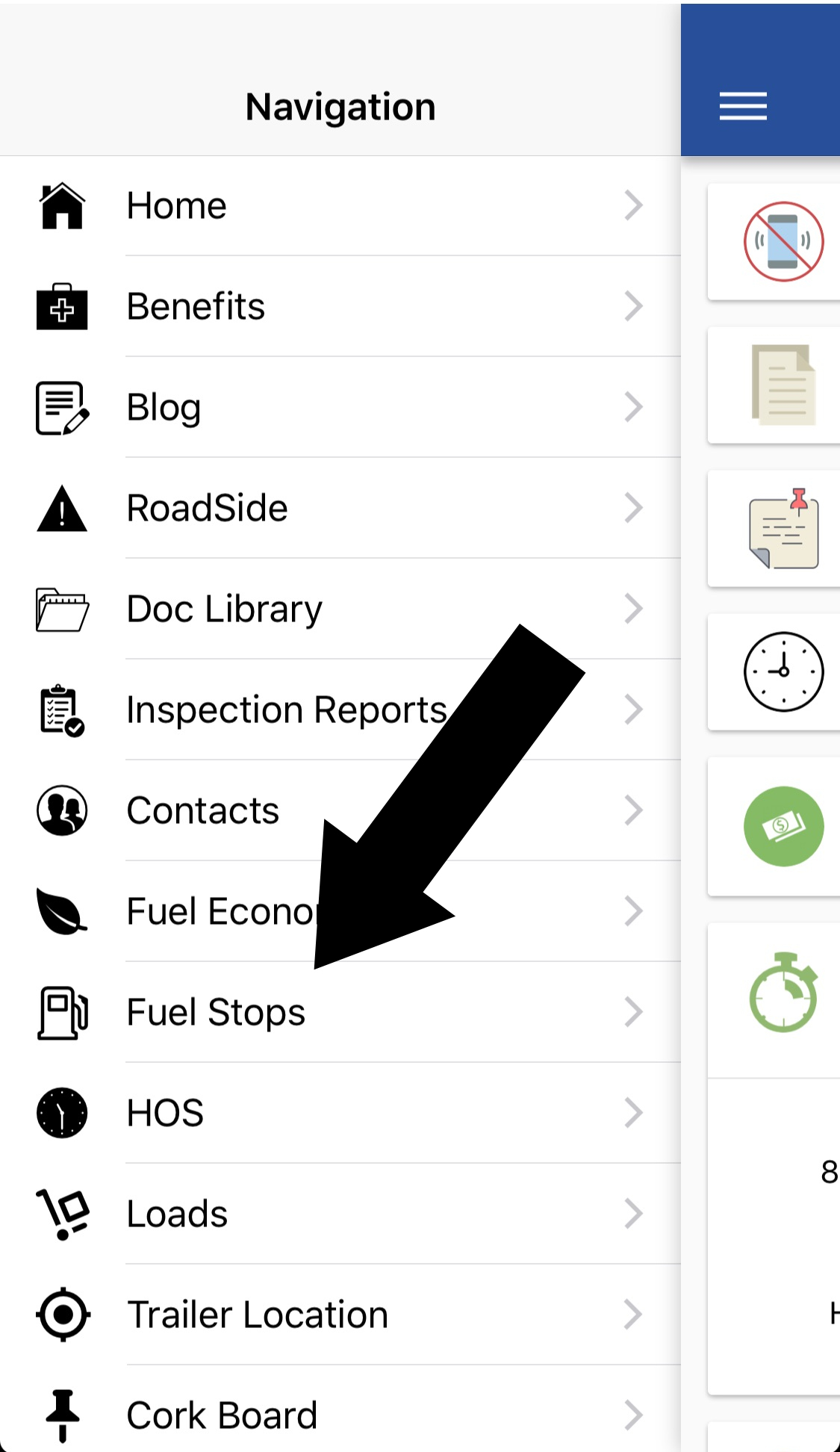Viewport: 840px width, 1452px height.
Task: Open HOS
Action: 340,1113
